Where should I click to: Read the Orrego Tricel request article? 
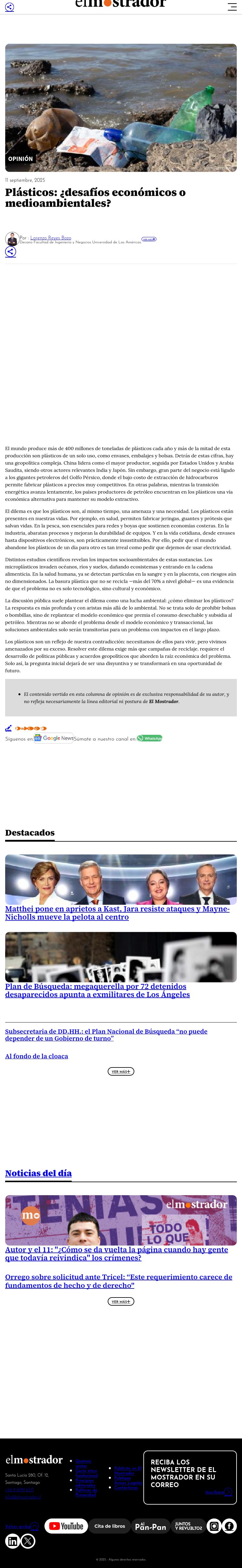(x=118, y=1281)
